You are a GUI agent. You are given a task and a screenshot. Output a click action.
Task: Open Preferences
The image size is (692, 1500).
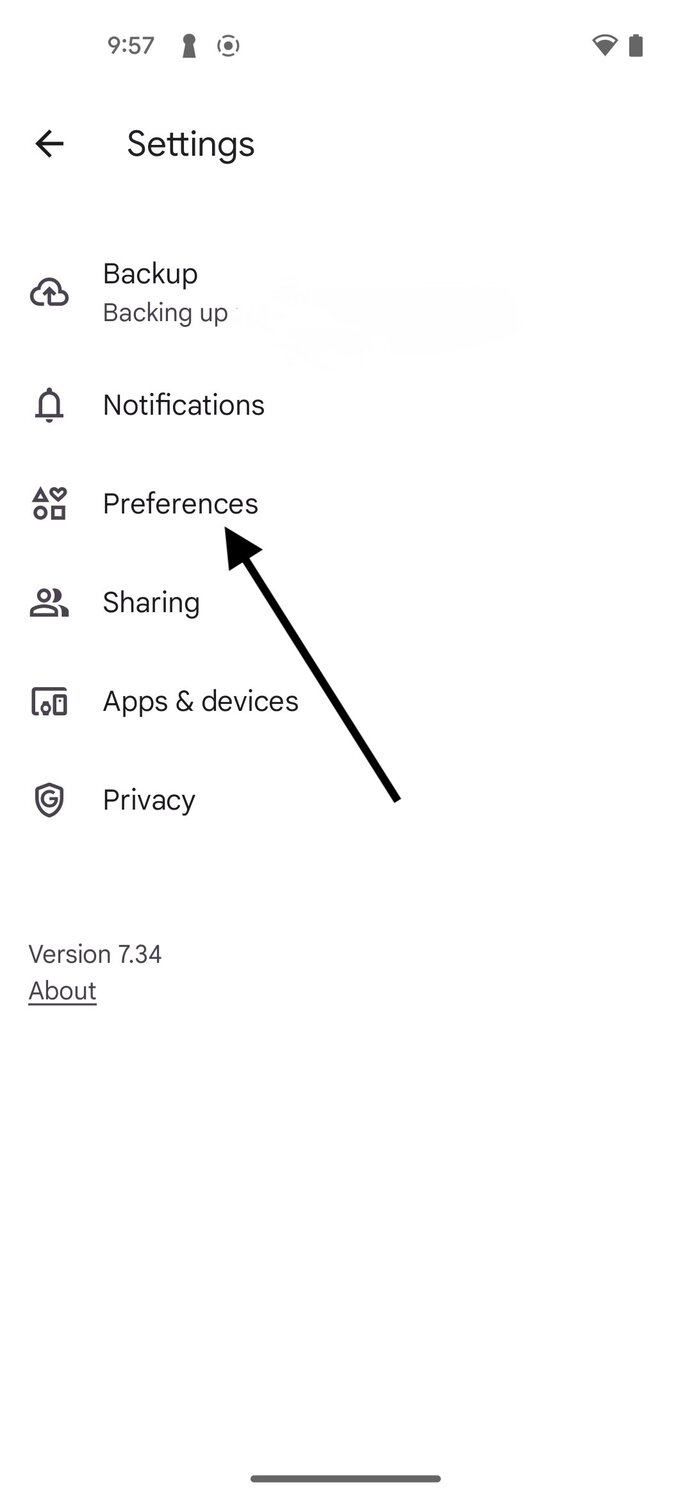coord(346,503)
